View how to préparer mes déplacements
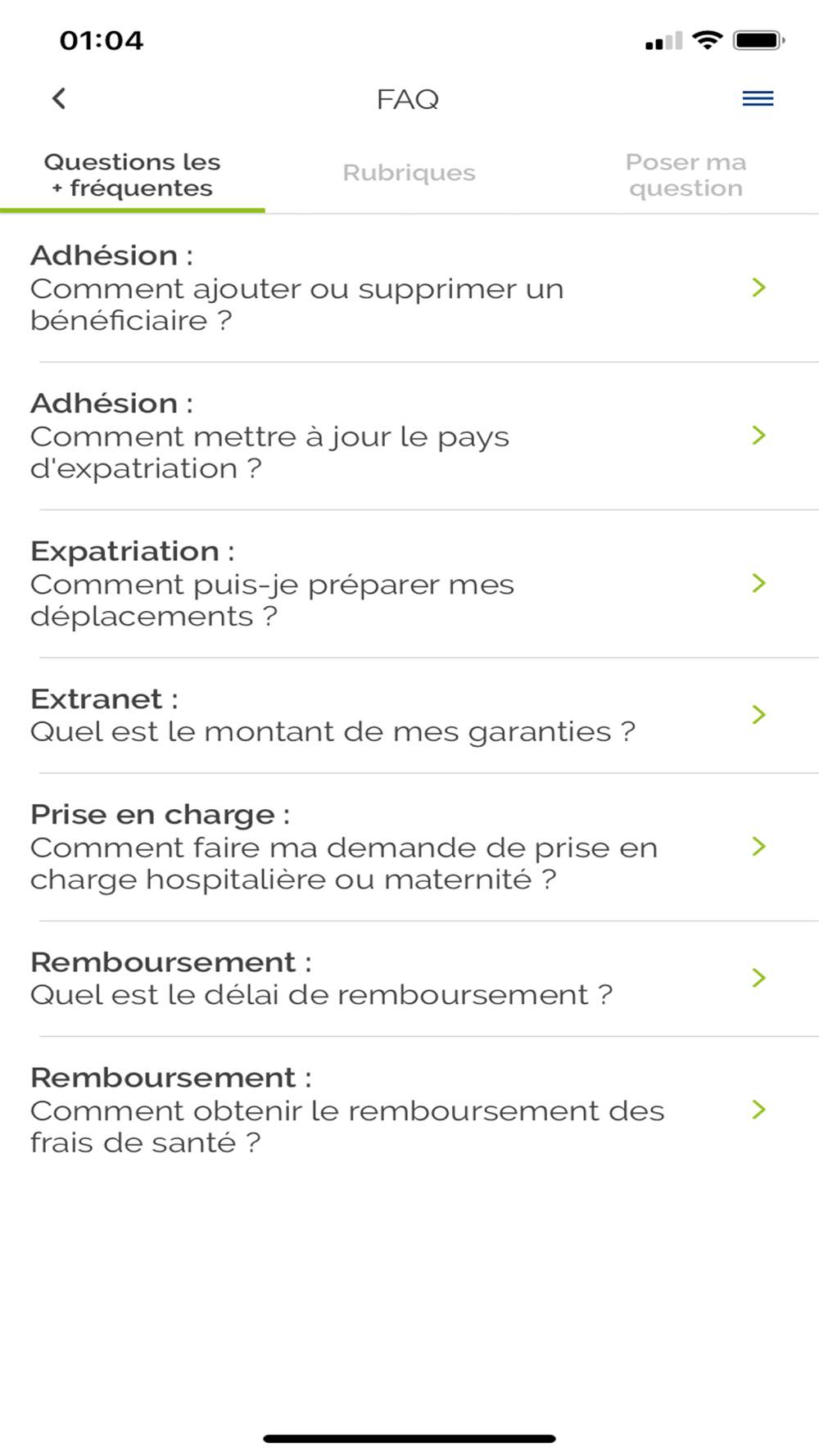The image size is (819, 1456). 393,584
